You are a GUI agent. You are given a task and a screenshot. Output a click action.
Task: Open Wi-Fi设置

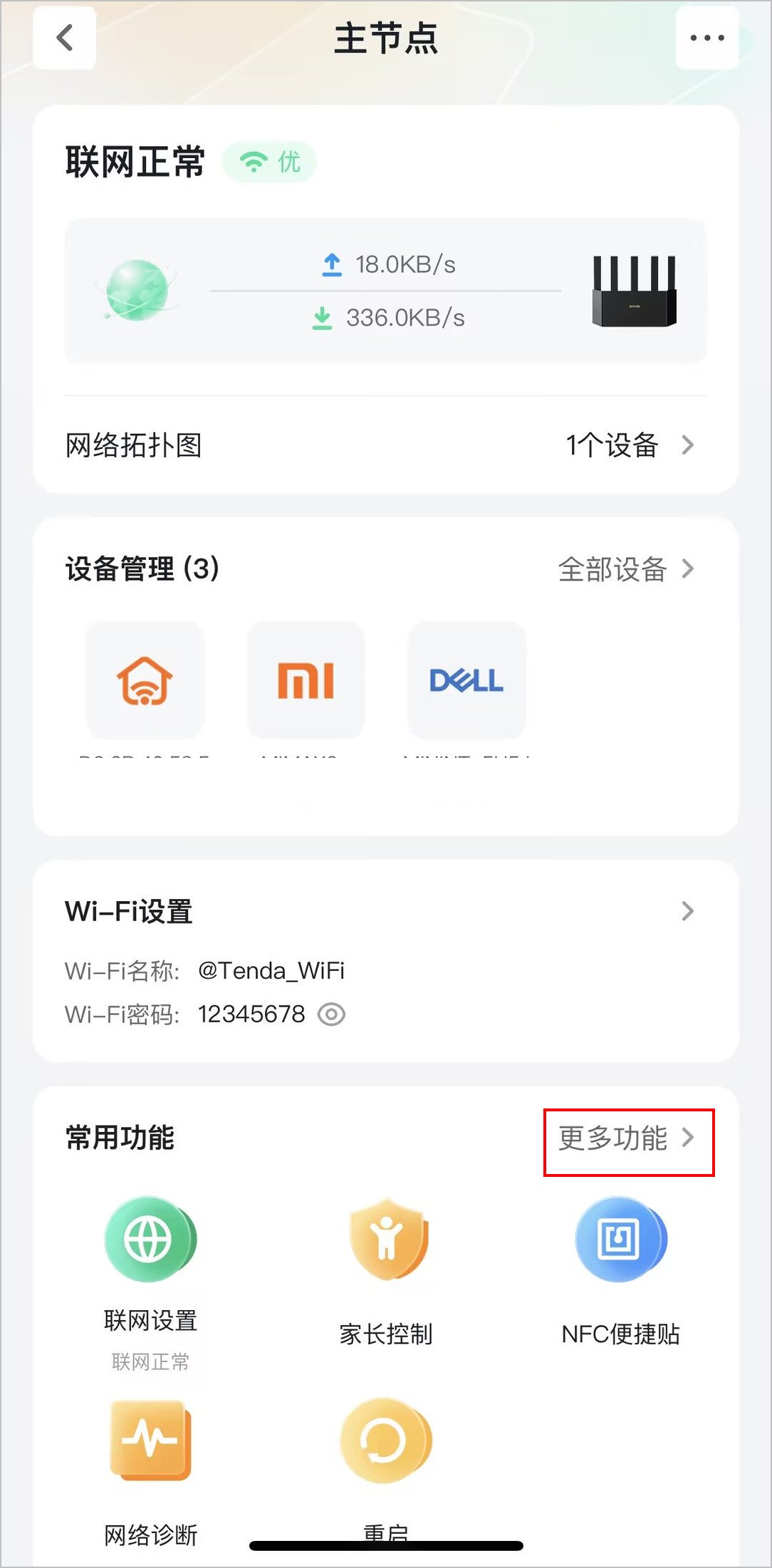point(385,911)
